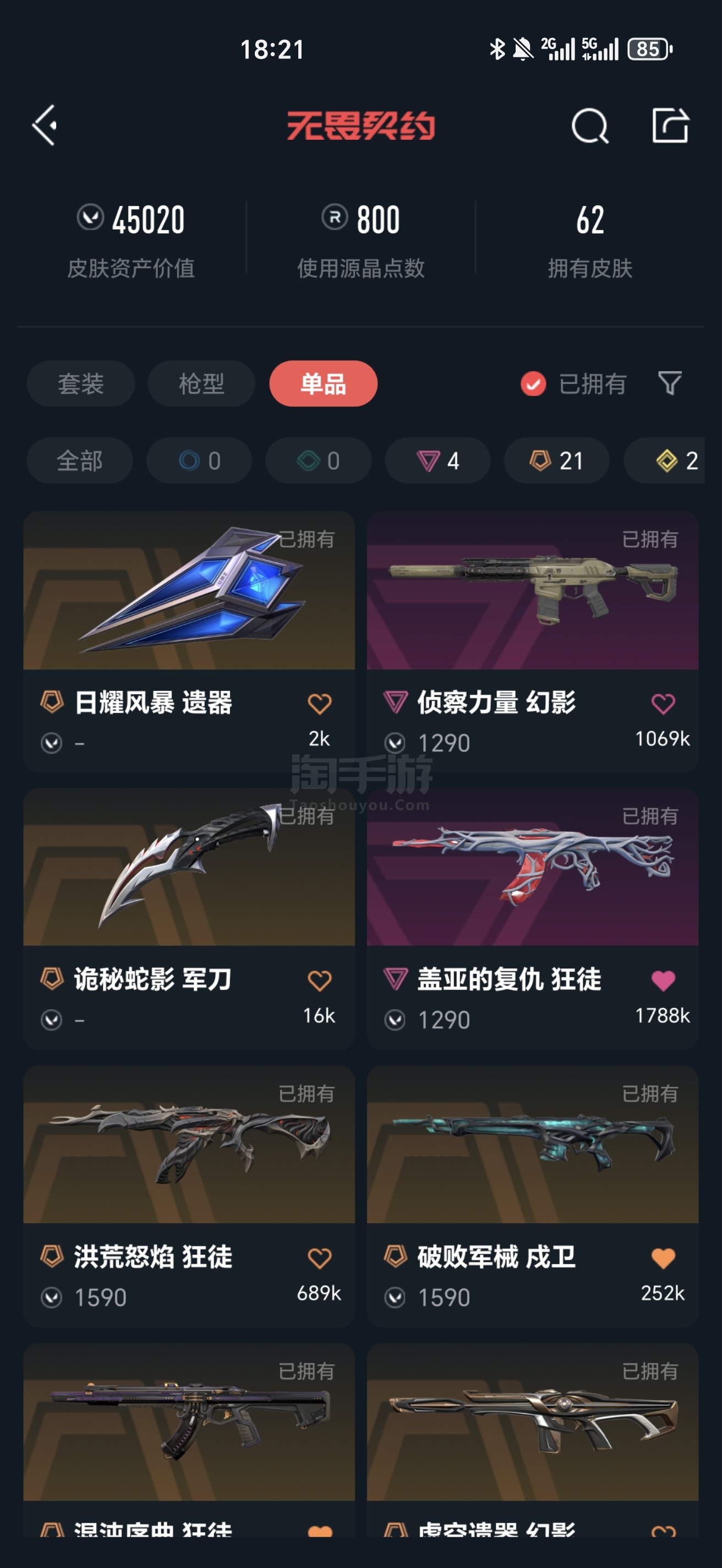Open the 日耀风暴 遗器 skin card
Screen dimensions: 722x1568
(x=189, y=642)
